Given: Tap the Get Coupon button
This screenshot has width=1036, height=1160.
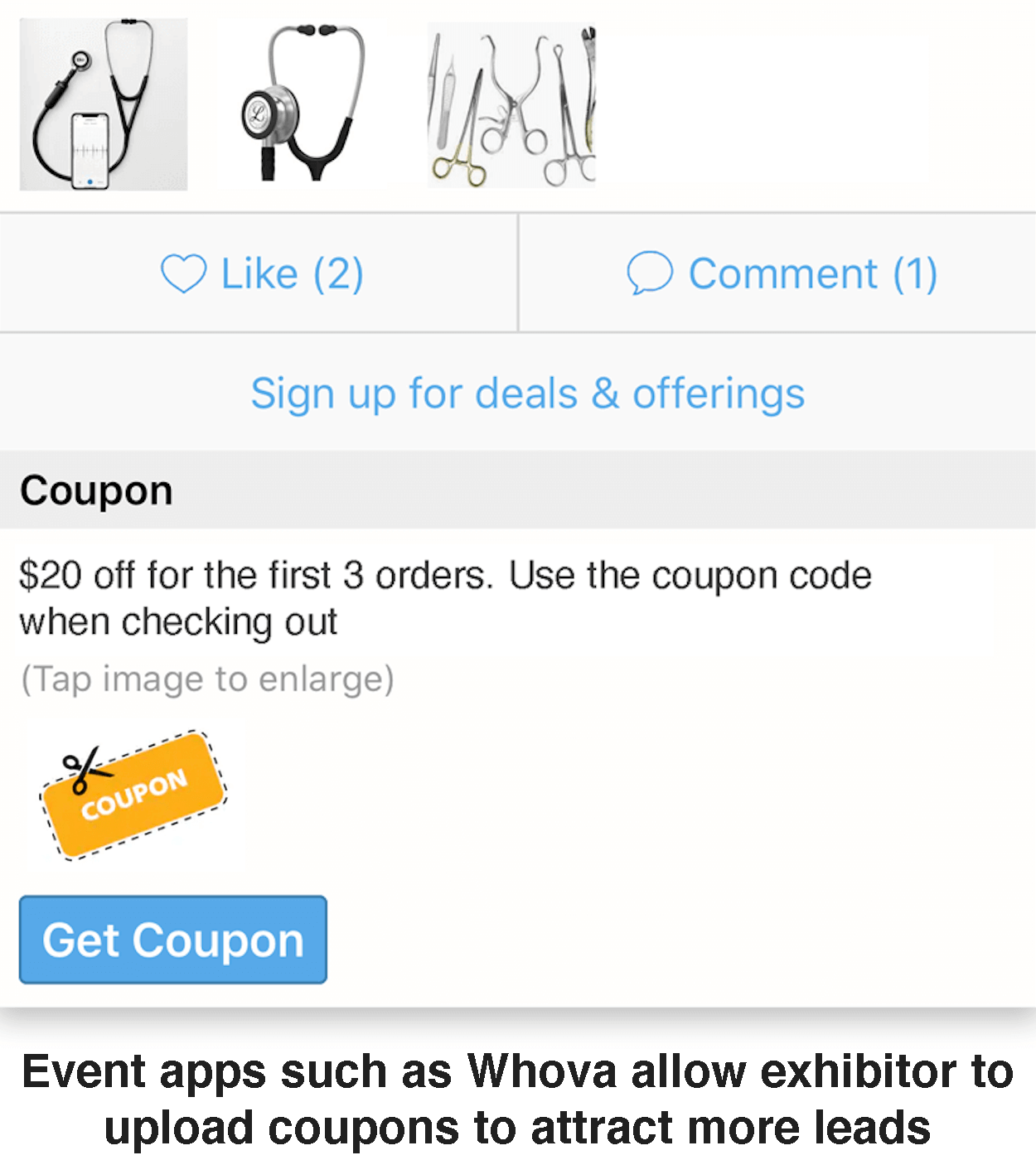Looking at the screenshot, I should (172, 940).
